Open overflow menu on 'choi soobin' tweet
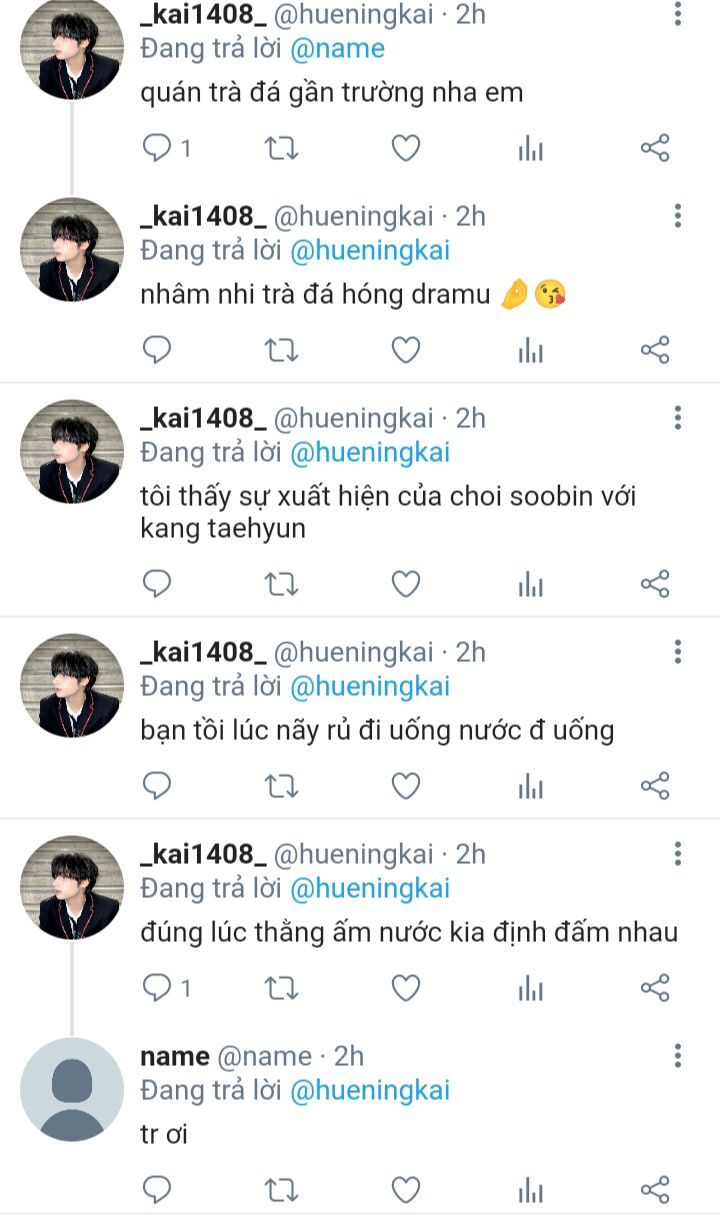This screenshot has height=1222, width=720. pos(678,417)
